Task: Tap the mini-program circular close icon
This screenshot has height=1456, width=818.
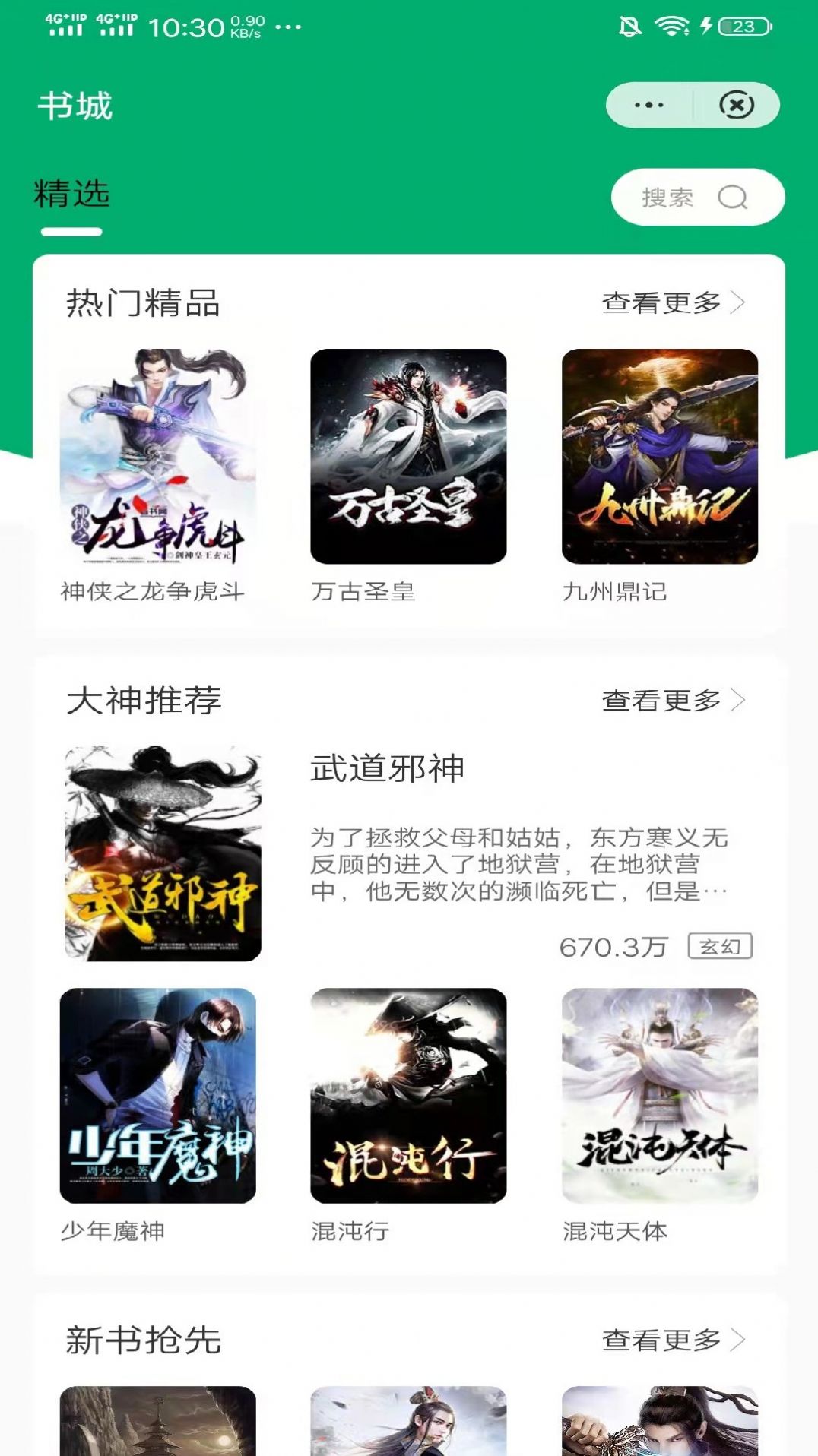Action: (x=734, y=106)
